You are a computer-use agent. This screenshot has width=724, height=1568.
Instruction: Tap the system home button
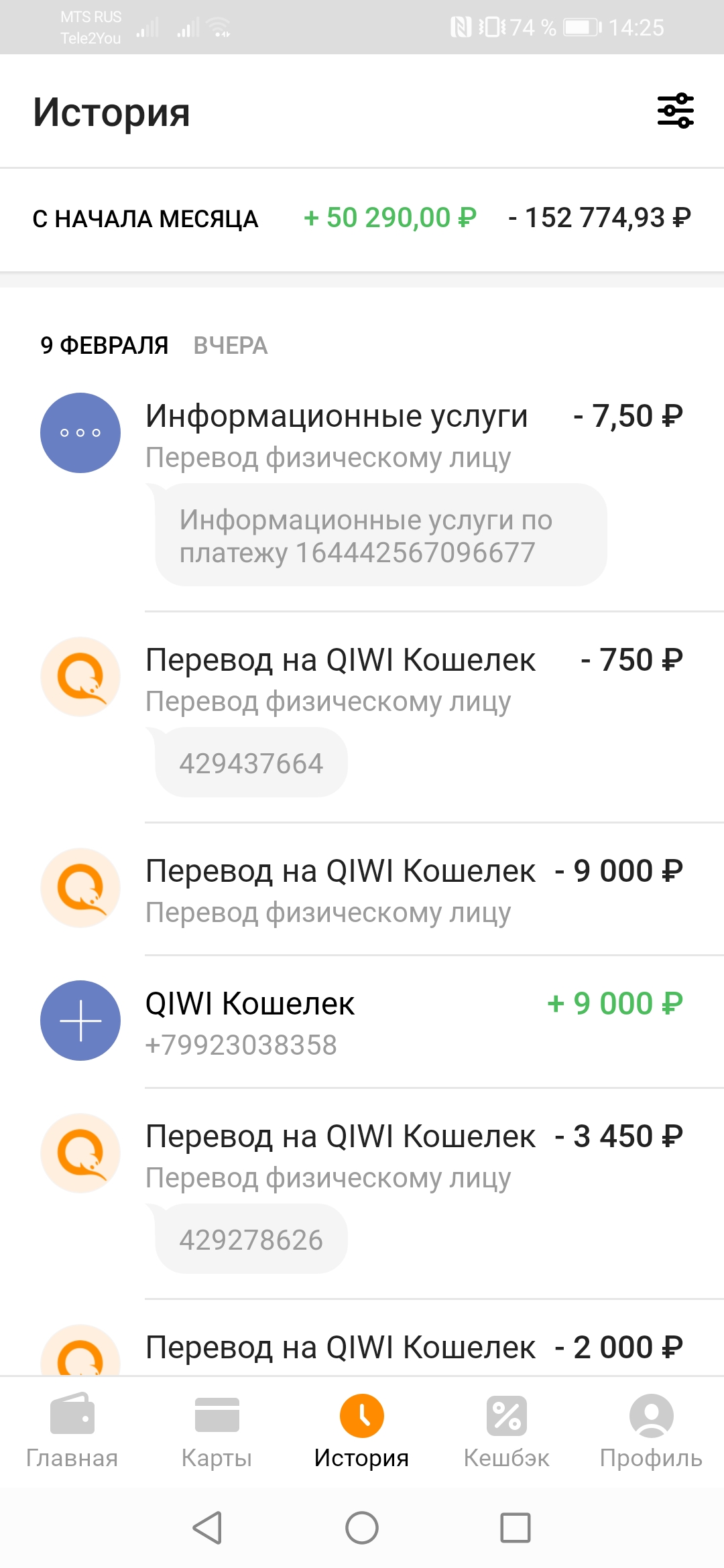click(x=362, y=1528)
